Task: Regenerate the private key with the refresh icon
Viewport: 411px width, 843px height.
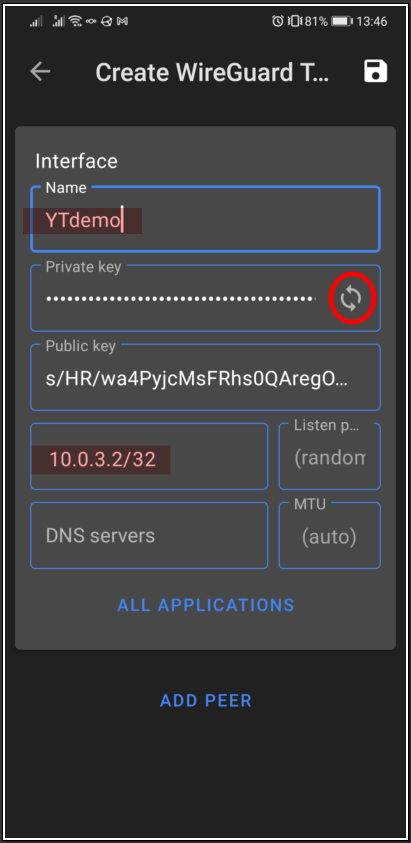Action: point(352,298)
